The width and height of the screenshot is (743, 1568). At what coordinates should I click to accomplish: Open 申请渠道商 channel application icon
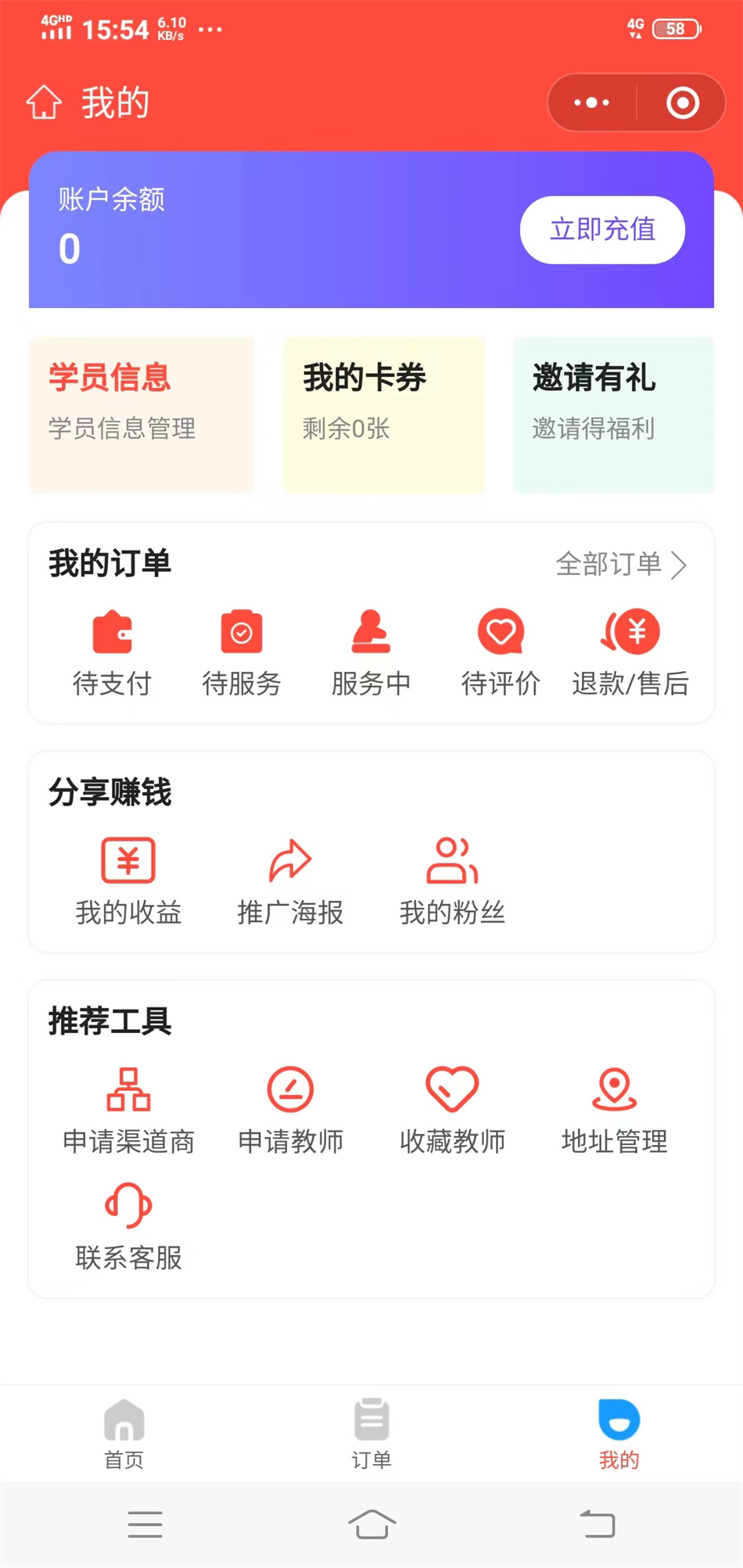(128, 1089)
